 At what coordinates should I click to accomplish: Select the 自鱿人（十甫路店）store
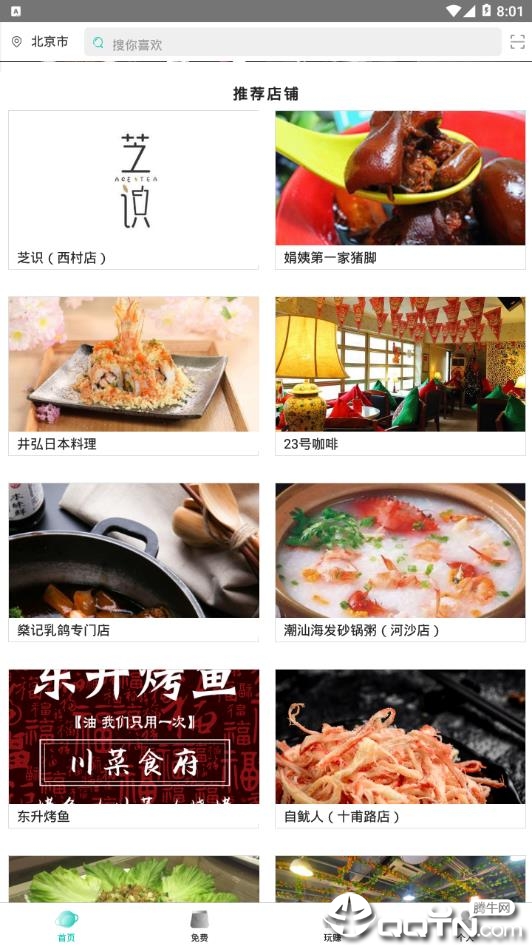401,749
